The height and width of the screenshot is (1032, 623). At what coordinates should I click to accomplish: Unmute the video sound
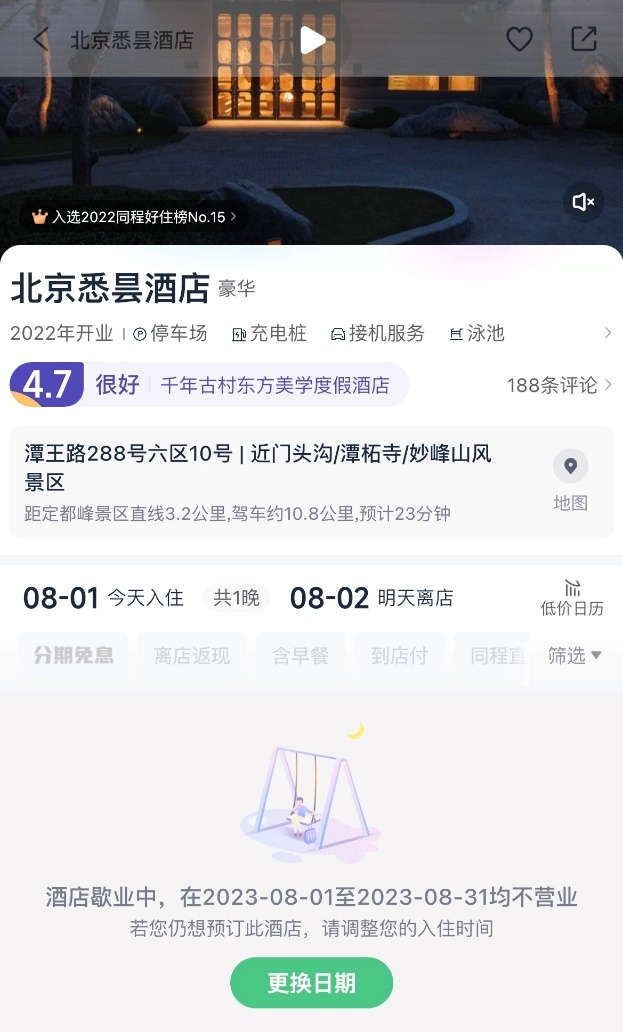pos(583,202)
